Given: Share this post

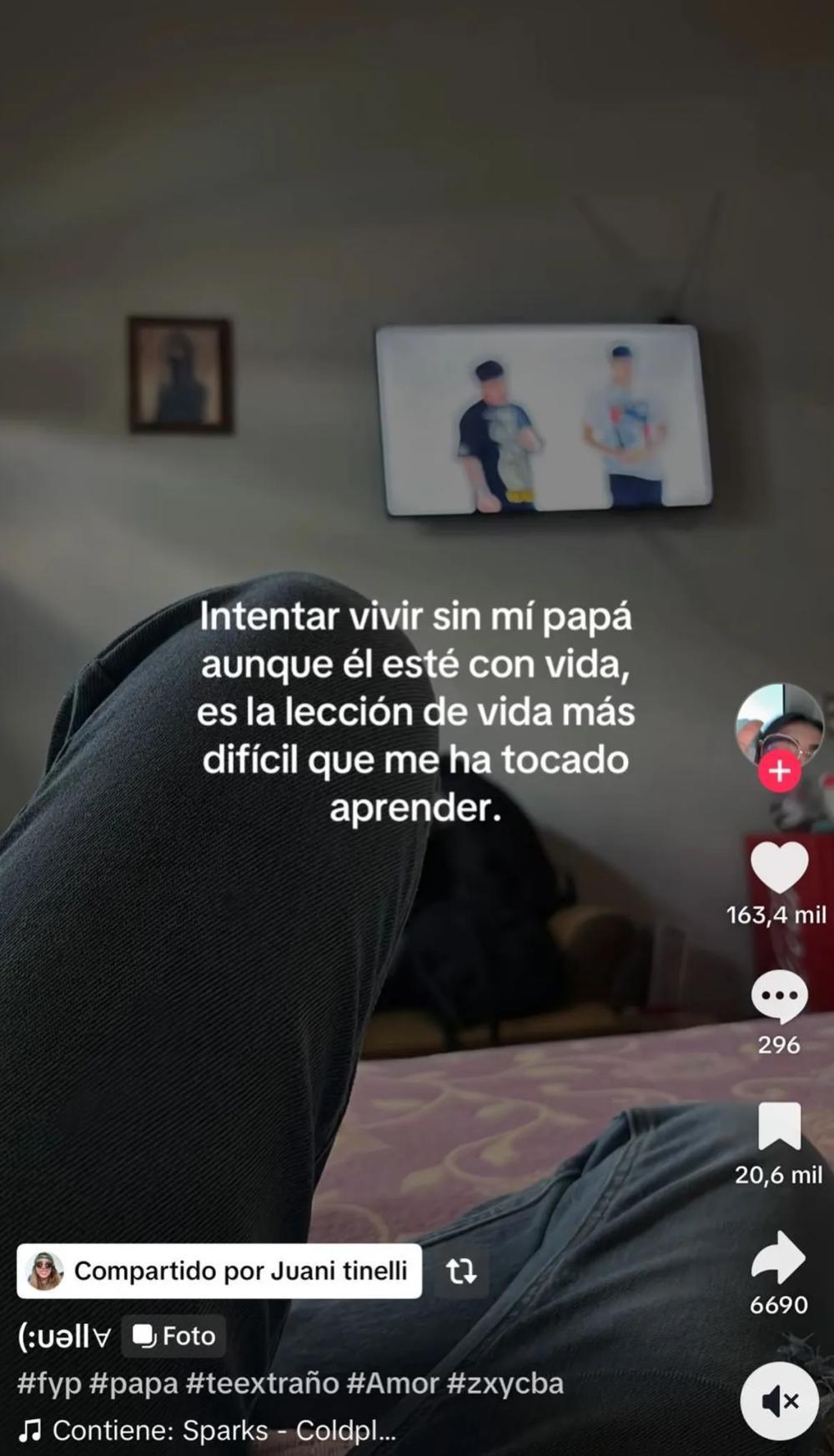Looking at the screenshot, I should pyautogui.click(x=779, y=1258).
